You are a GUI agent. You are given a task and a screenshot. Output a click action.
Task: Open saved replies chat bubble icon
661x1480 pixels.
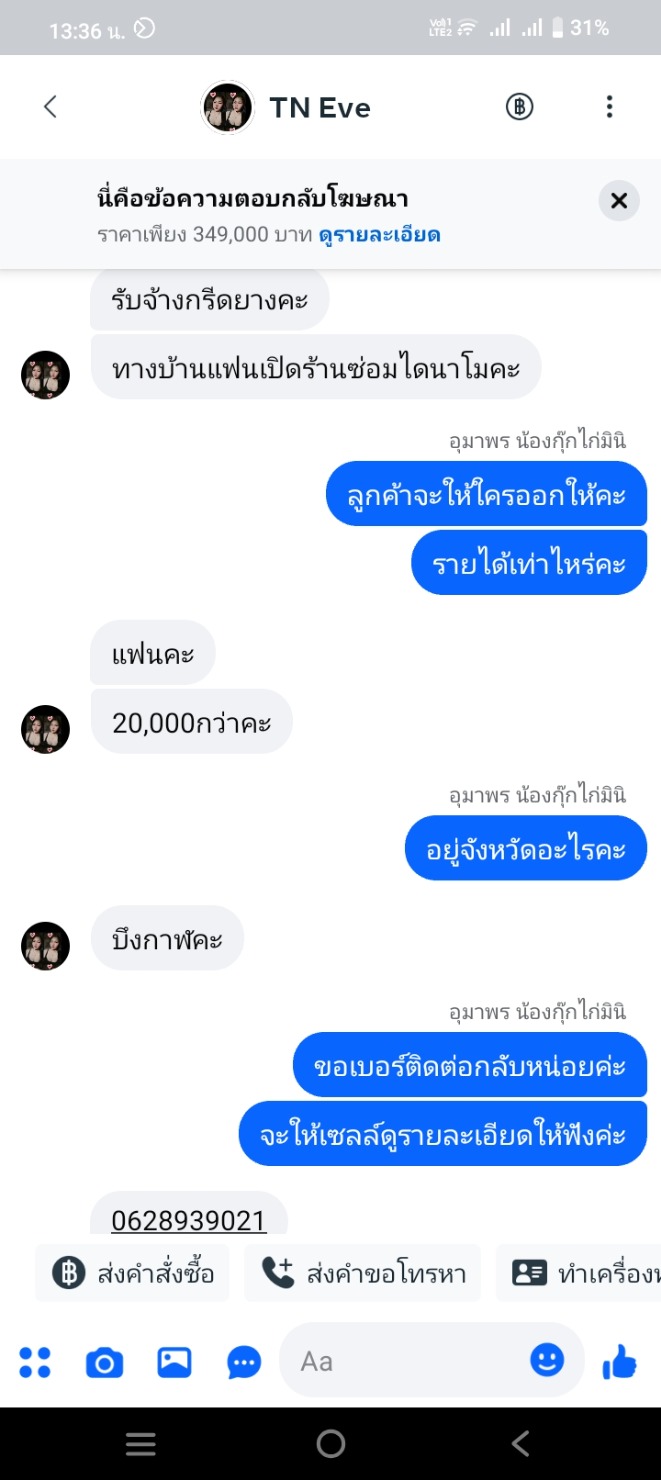click(244, 1362)
